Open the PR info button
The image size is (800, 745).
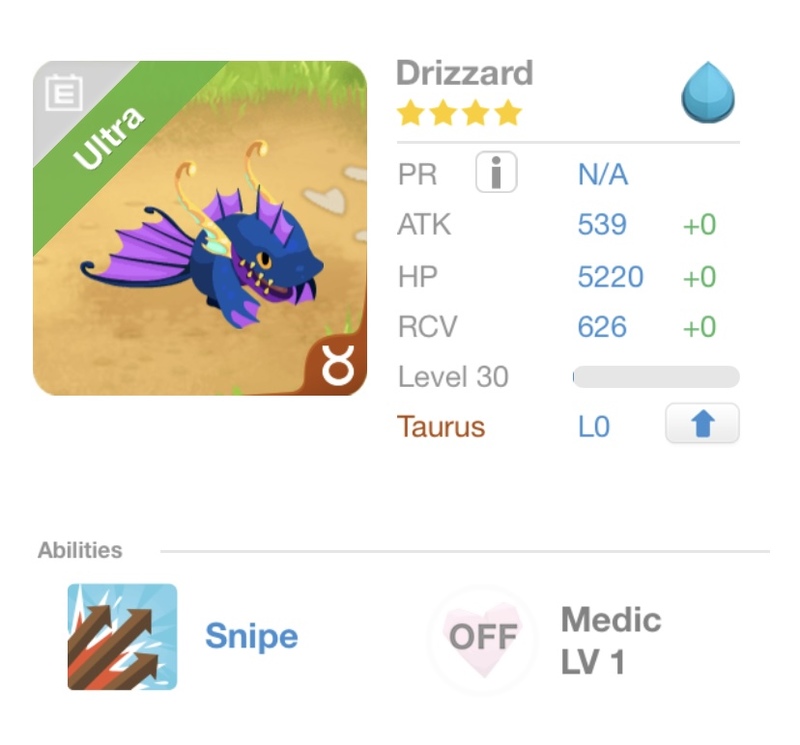click(x=495, y=173)
